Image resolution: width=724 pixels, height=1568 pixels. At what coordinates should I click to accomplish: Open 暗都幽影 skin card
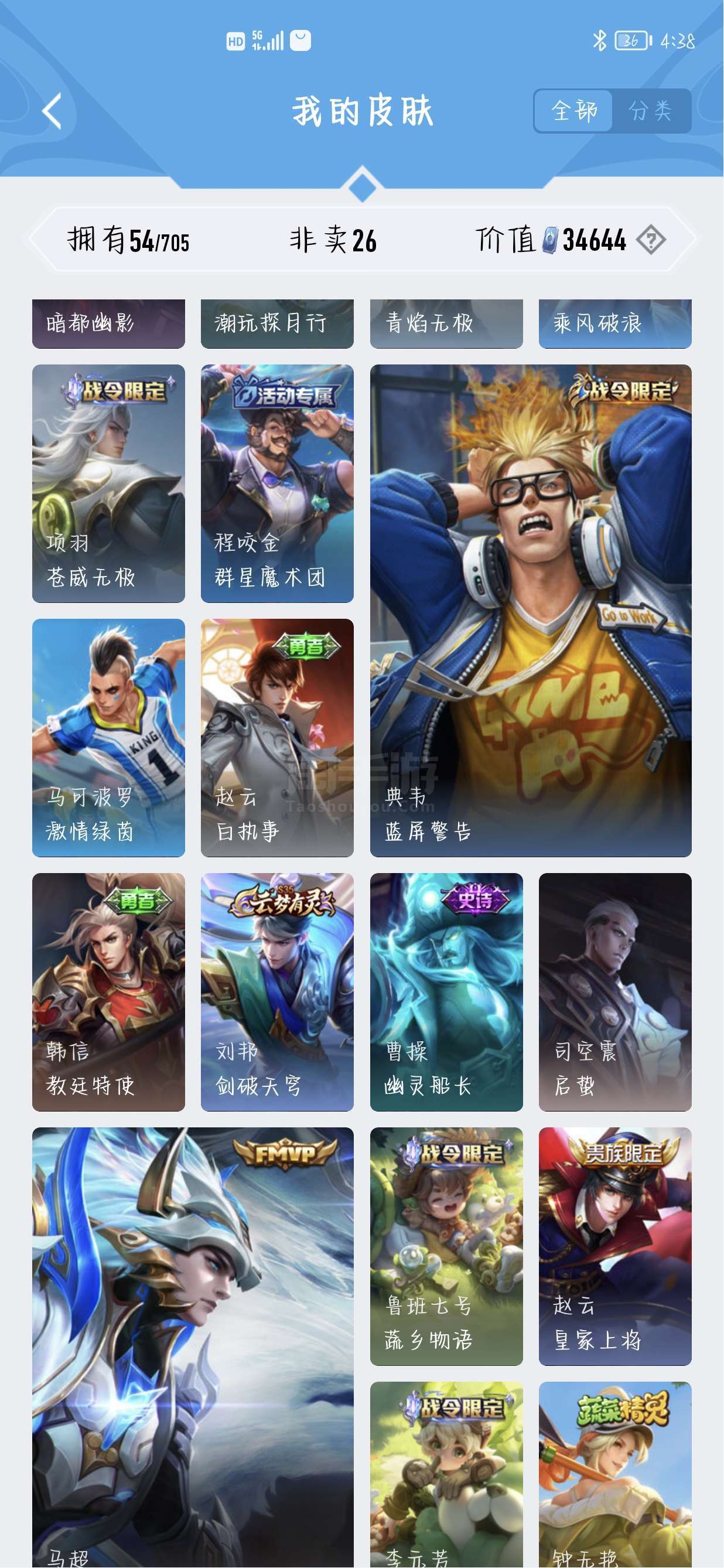(x=108, y=324)
